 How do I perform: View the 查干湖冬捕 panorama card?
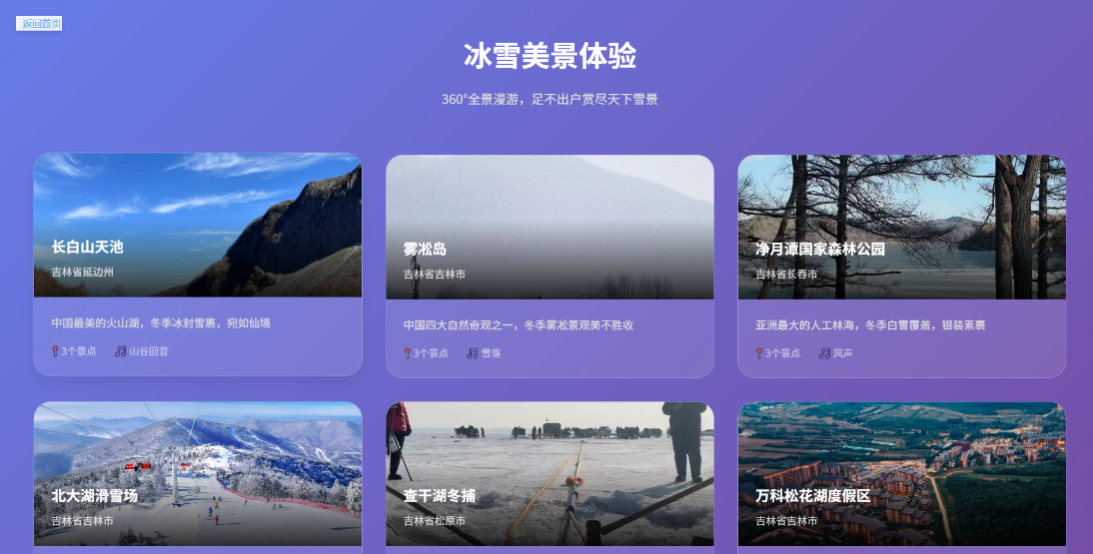(x=550, y=477)
